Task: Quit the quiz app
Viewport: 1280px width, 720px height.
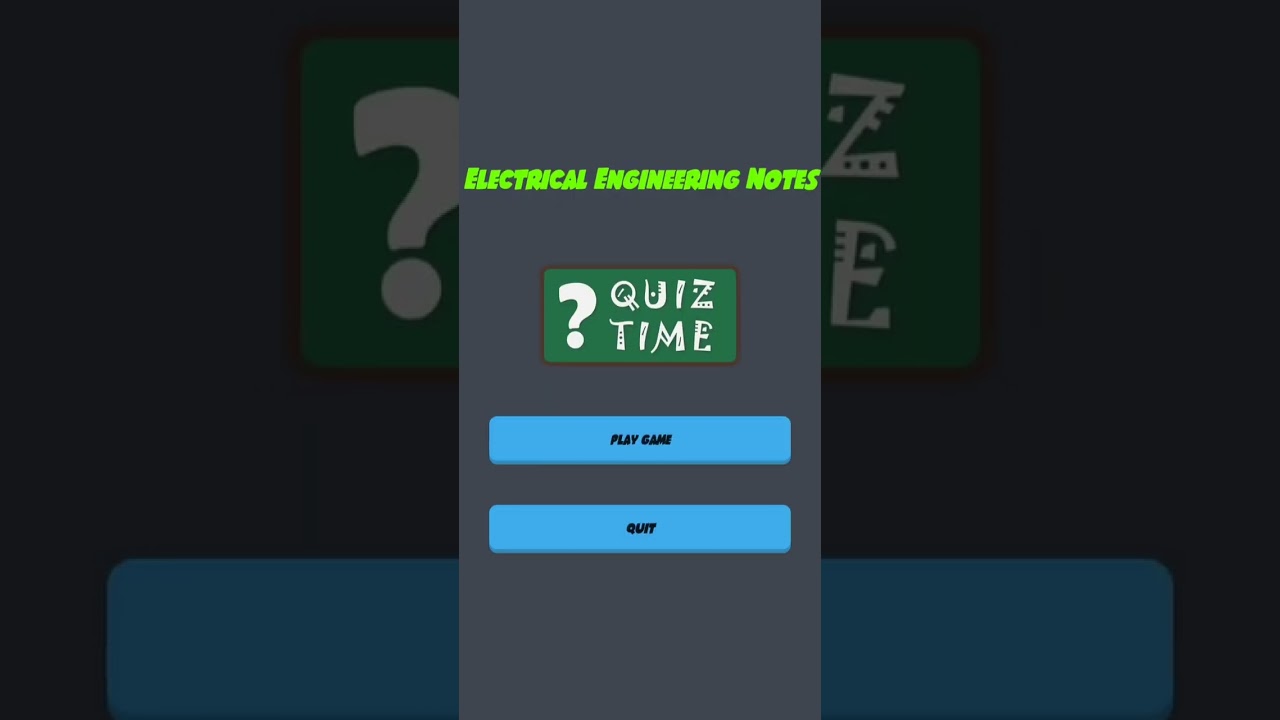Action: [640, 528]
